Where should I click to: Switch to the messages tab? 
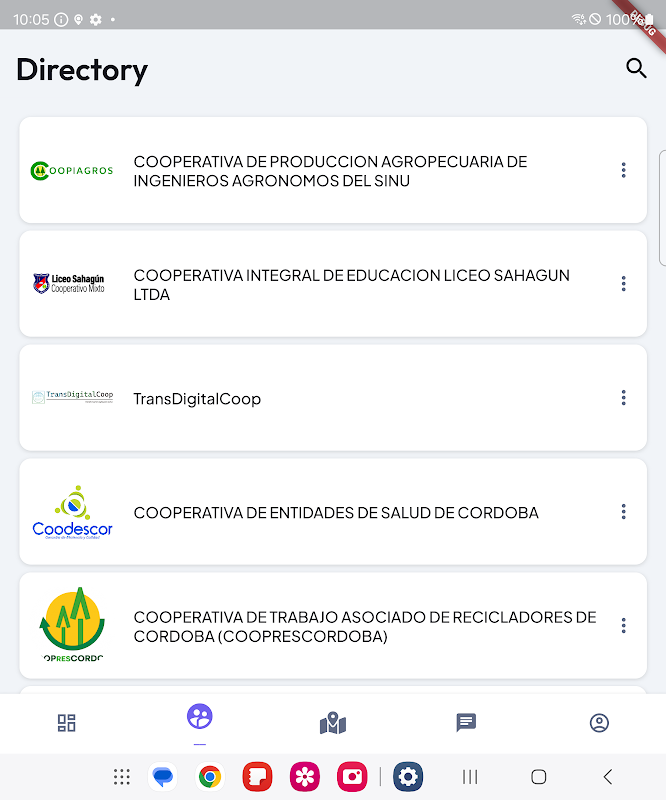coord(466,723)
